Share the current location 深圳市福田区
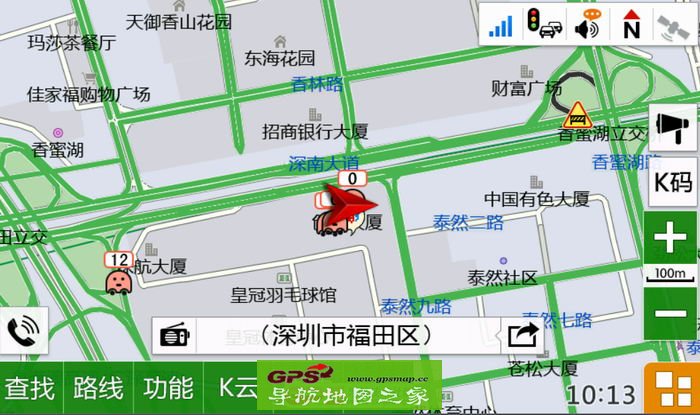 [524, 334]
